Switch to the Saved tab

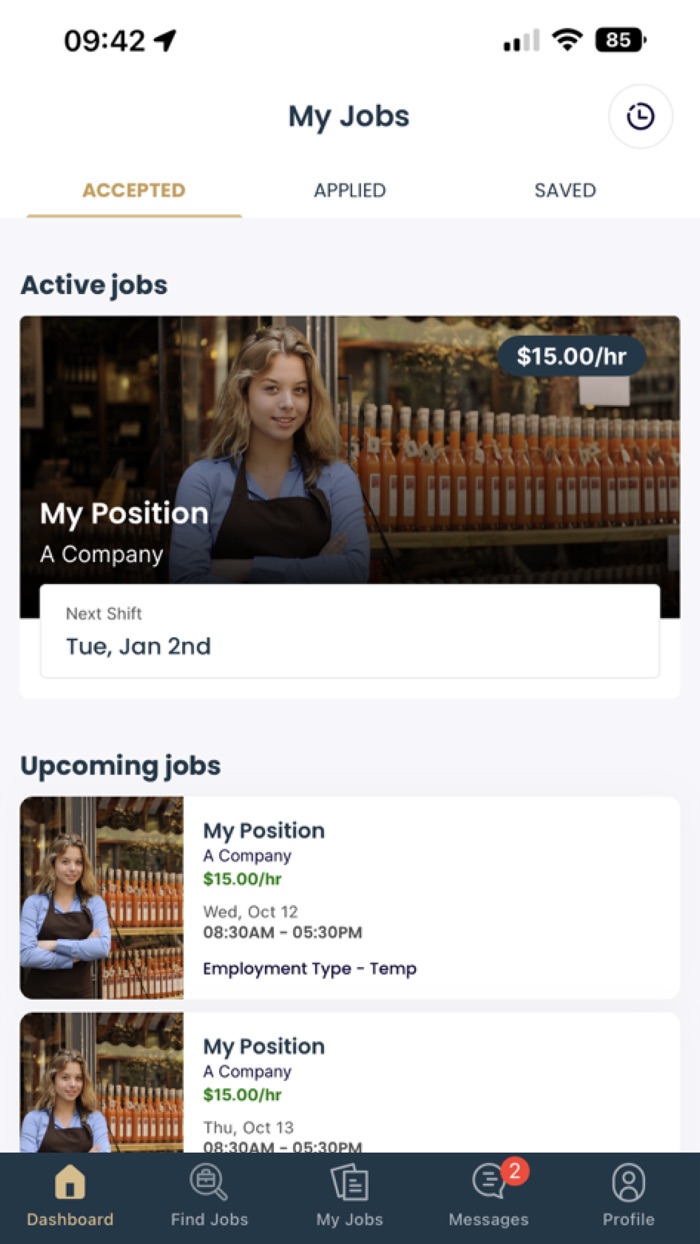pos(565,190)
